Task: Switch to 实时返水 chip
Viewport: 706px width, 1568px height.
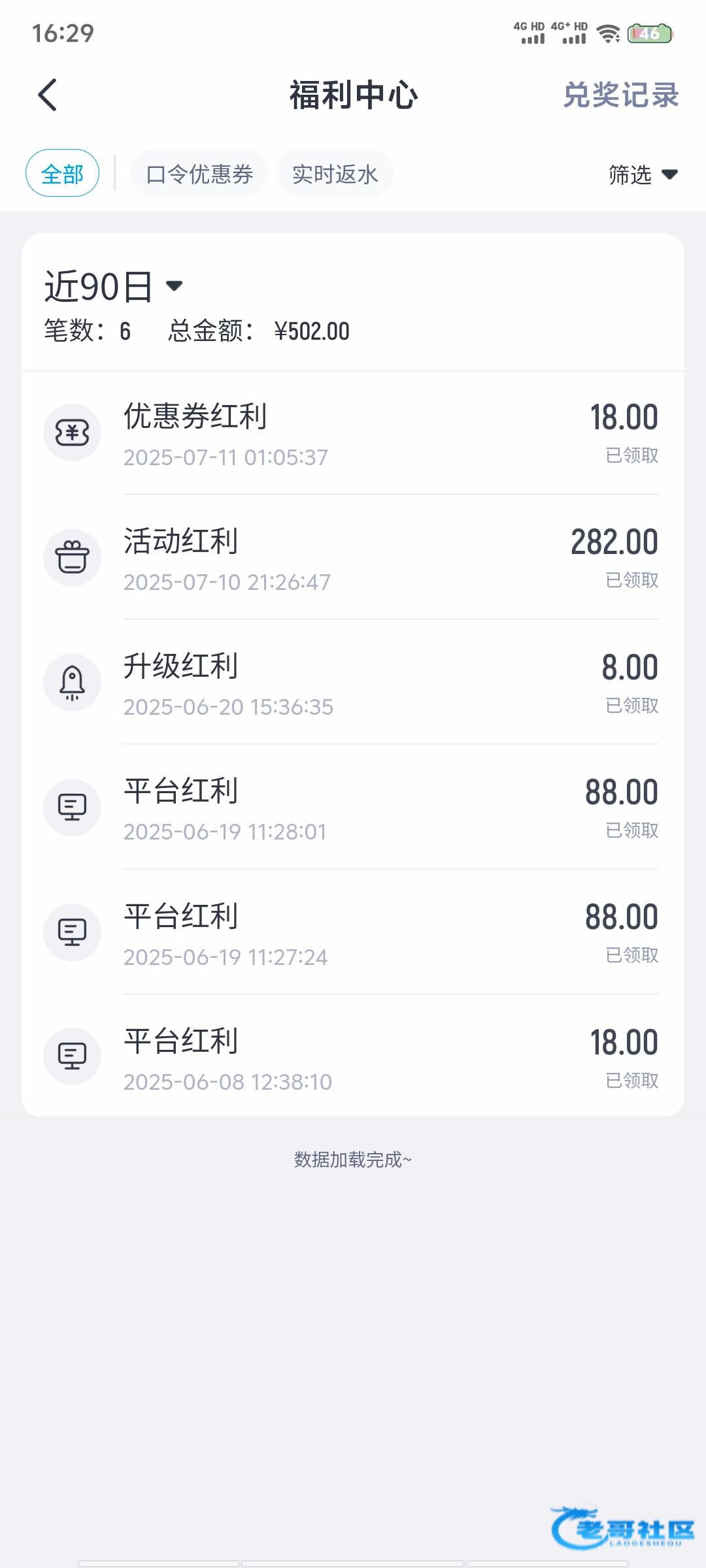Action: (335, 174)
